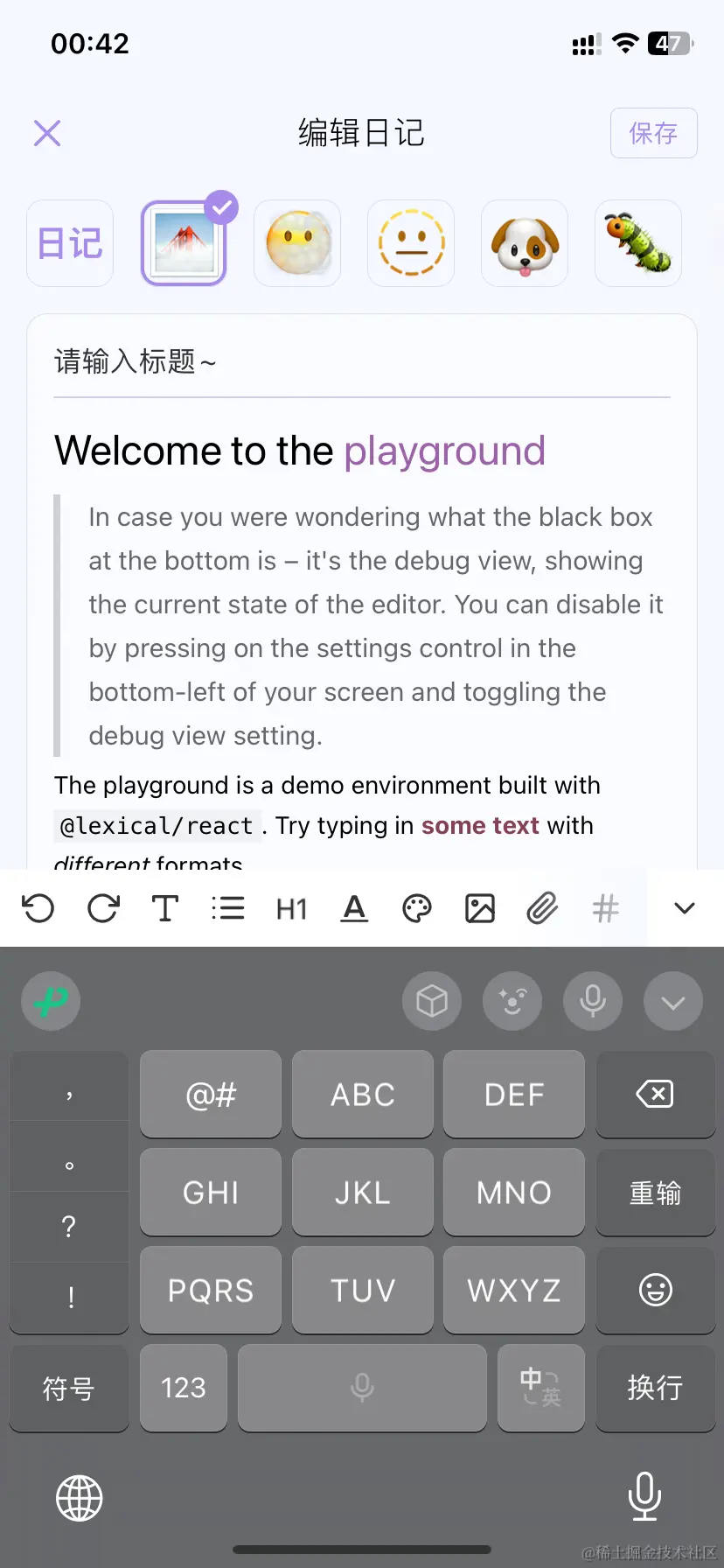Choose the mountain picture cover
This screenshot has width=724, height=1568.
pyautogui.click(x=184, y=243)
